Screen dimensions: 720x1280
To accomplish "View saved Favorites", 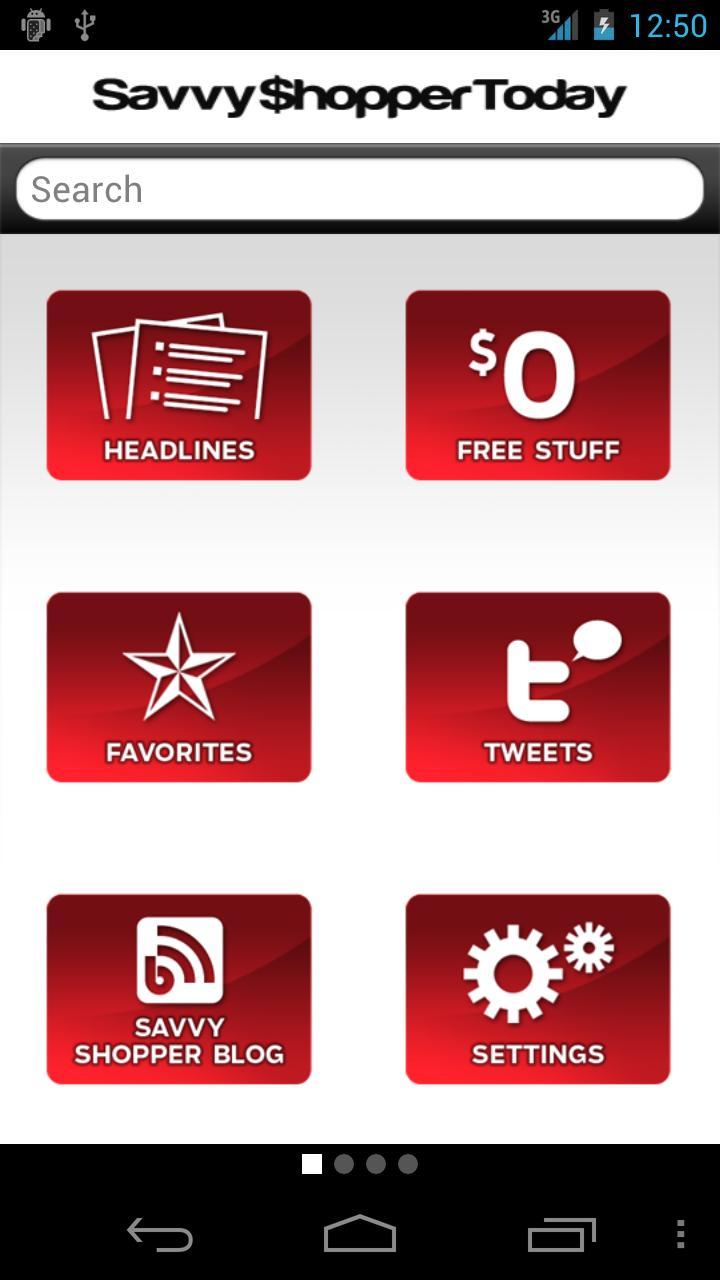I will pyautogui.click(x=179, y=687).
